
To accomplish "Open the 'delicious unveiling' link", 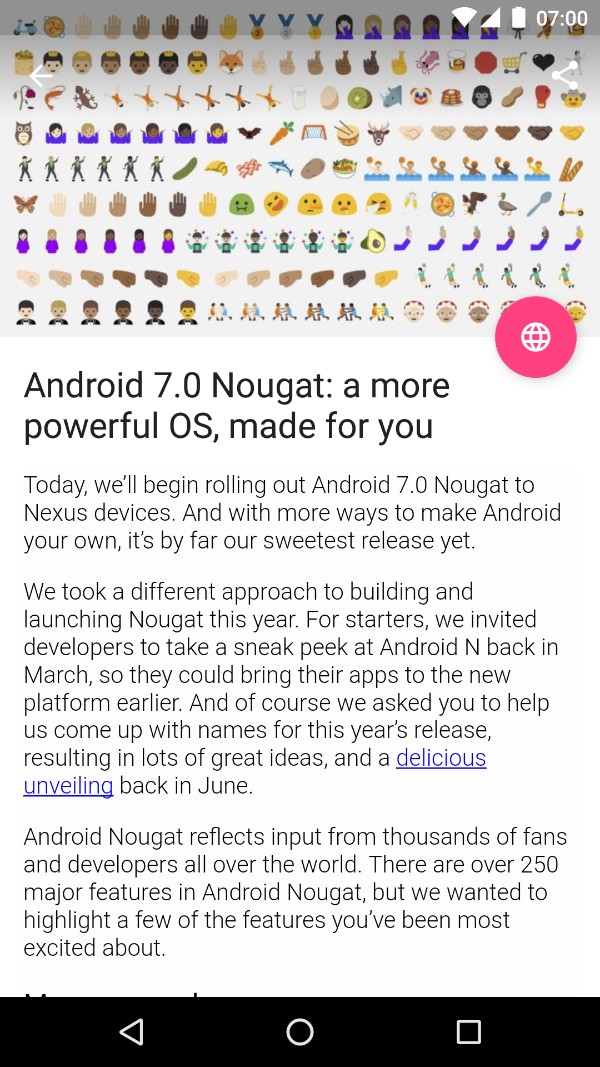I will 440,758.
